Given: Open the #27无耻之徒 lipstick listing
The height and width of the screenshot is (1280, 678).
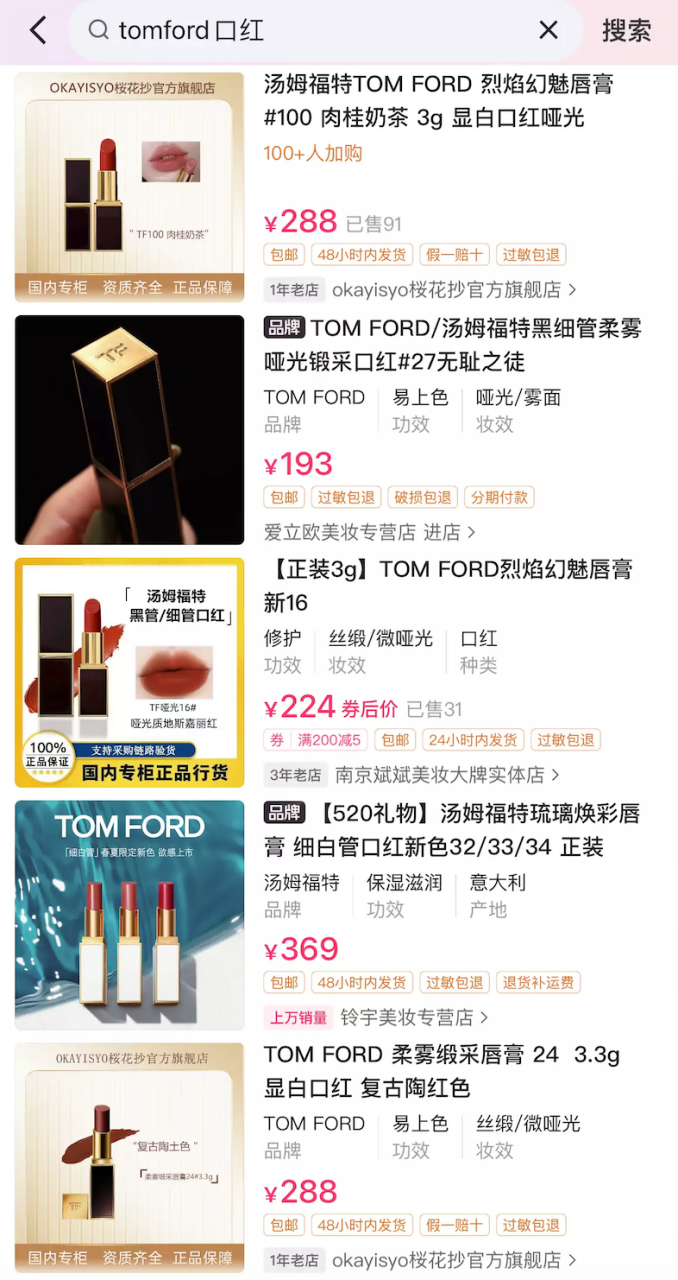Looking at the screenshot, I should (x=452, y=344).
